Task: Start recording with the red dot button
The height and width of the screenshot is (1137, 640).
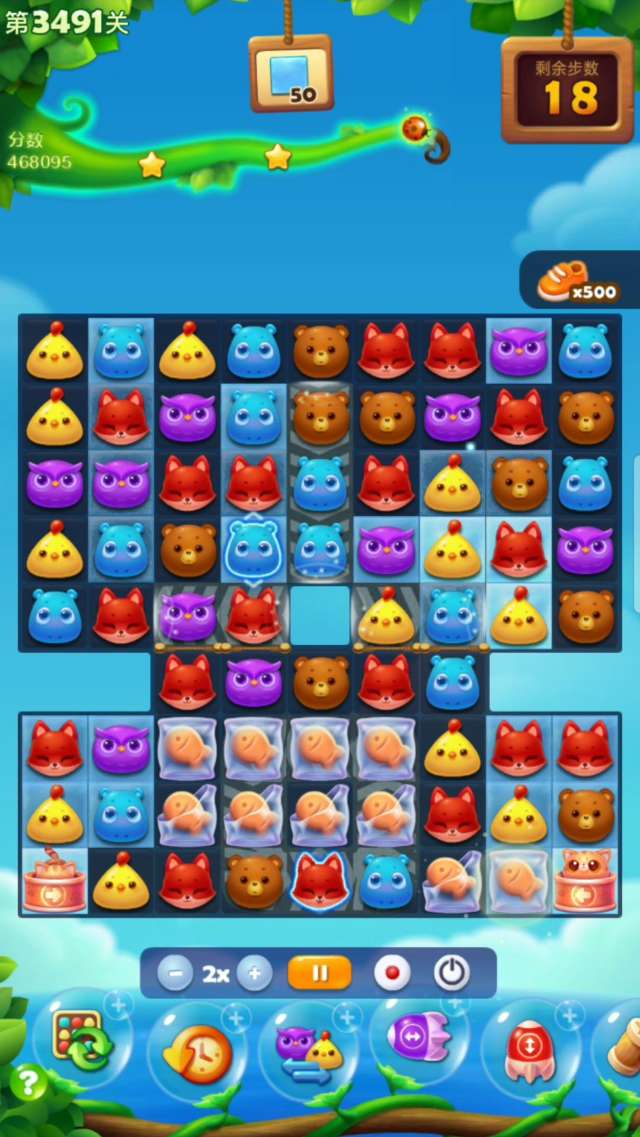Action: coord(392,973)
